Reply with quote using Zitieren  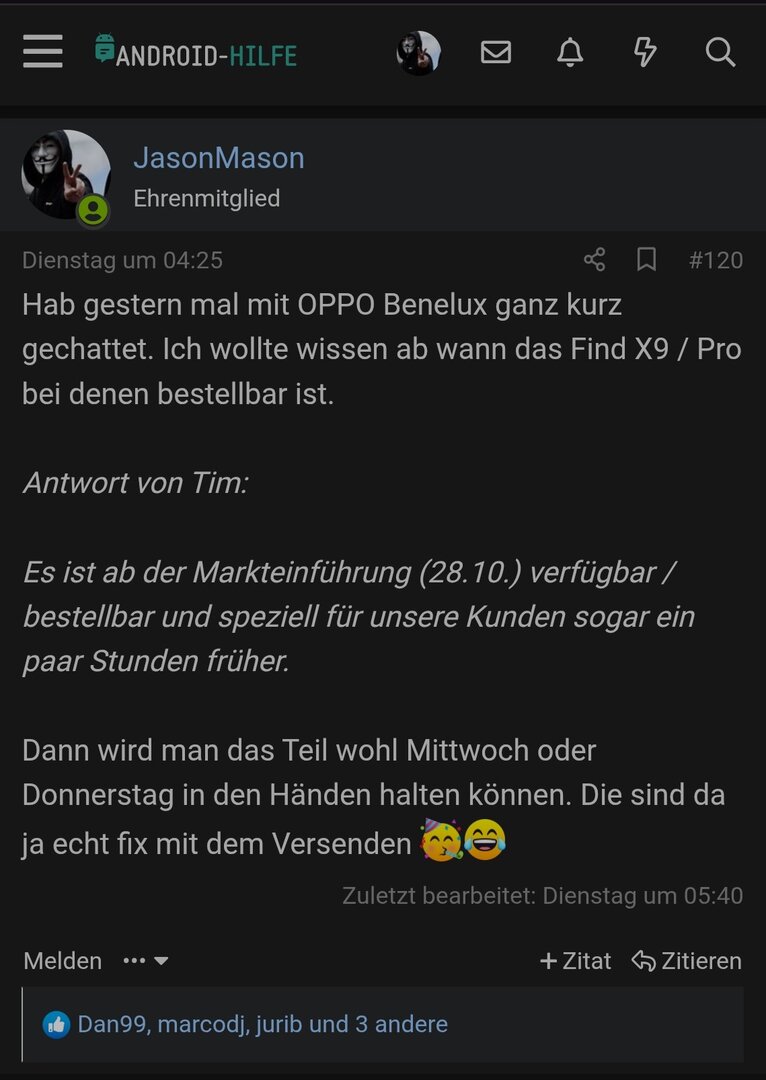point(687,961)
